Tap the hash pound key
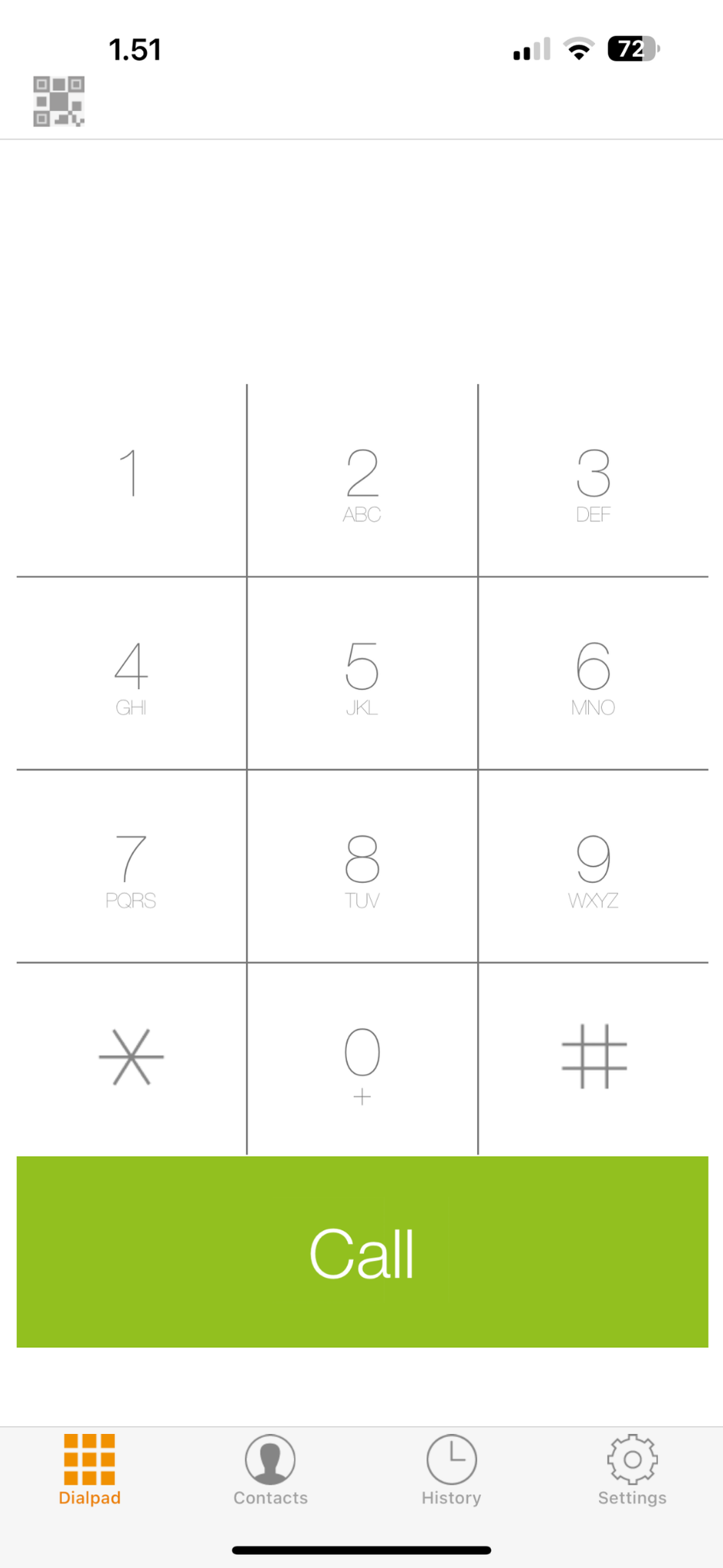 594,1059
